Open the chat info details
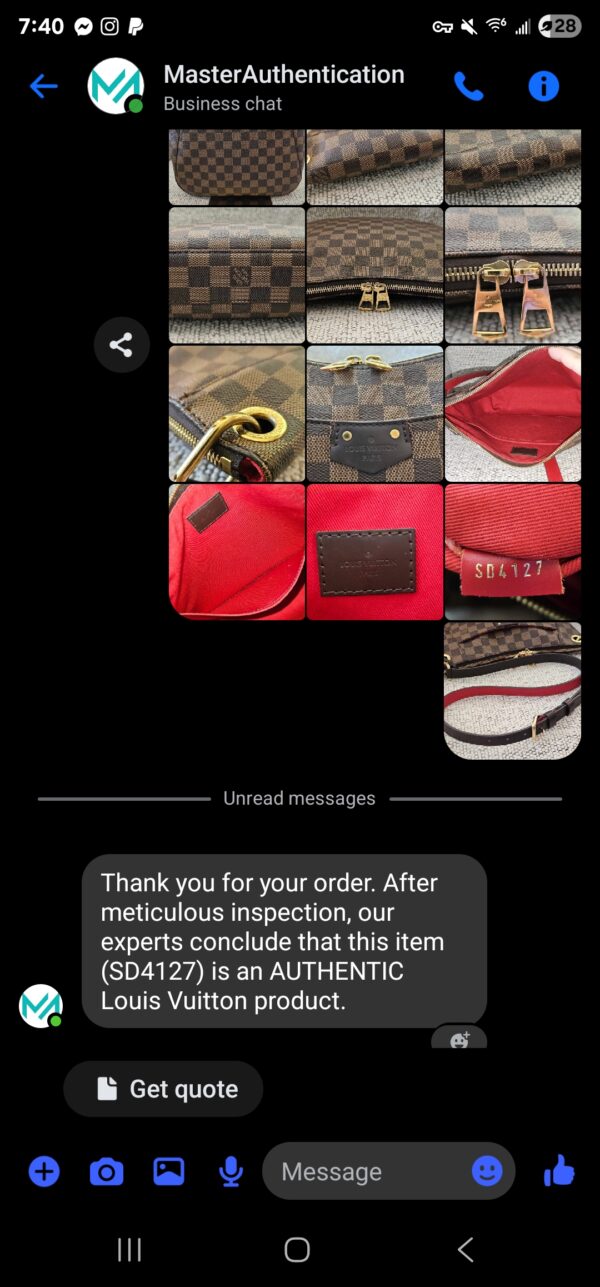 (x=543, y=87)
